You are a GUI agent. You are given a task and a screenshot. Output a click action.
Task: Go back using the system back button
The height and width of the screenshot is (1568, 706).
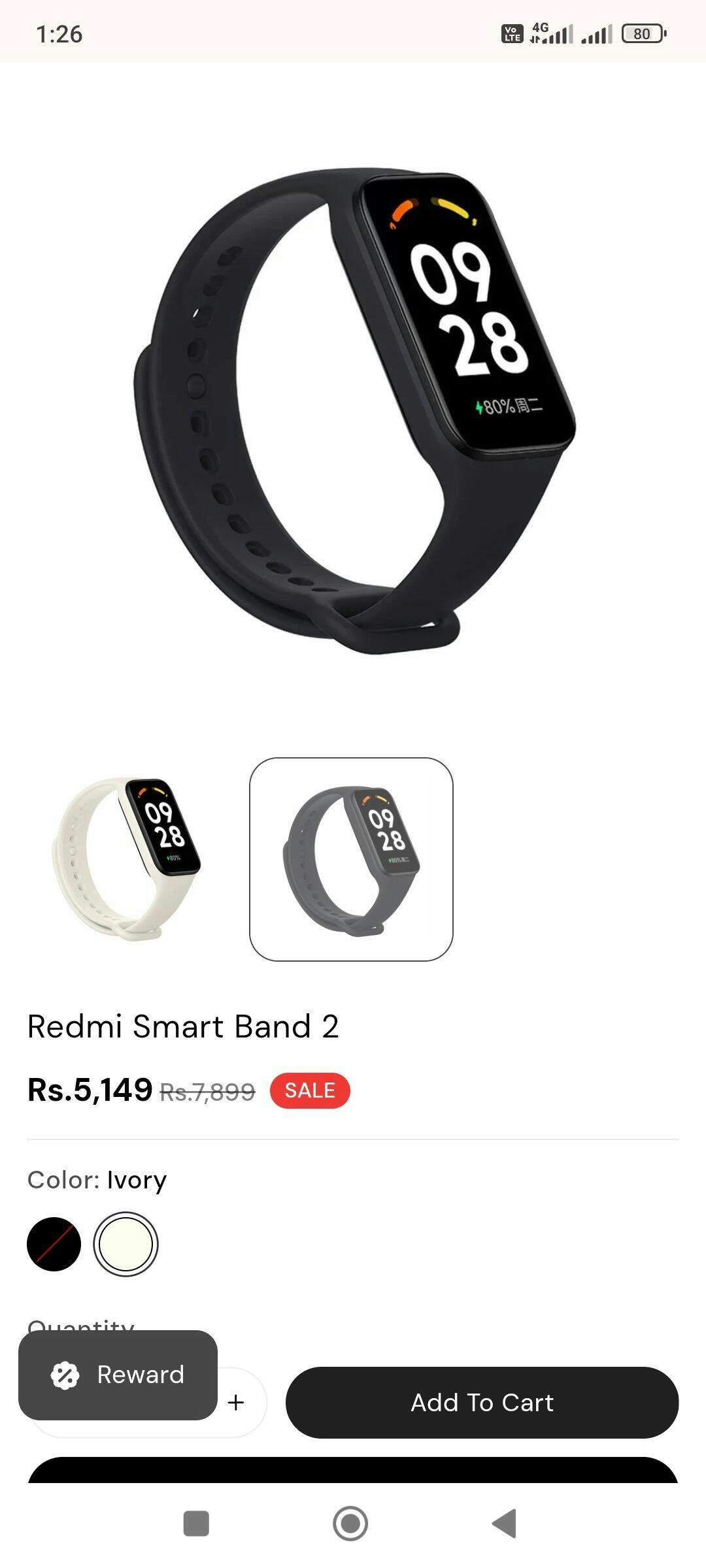pos(504,1524)
